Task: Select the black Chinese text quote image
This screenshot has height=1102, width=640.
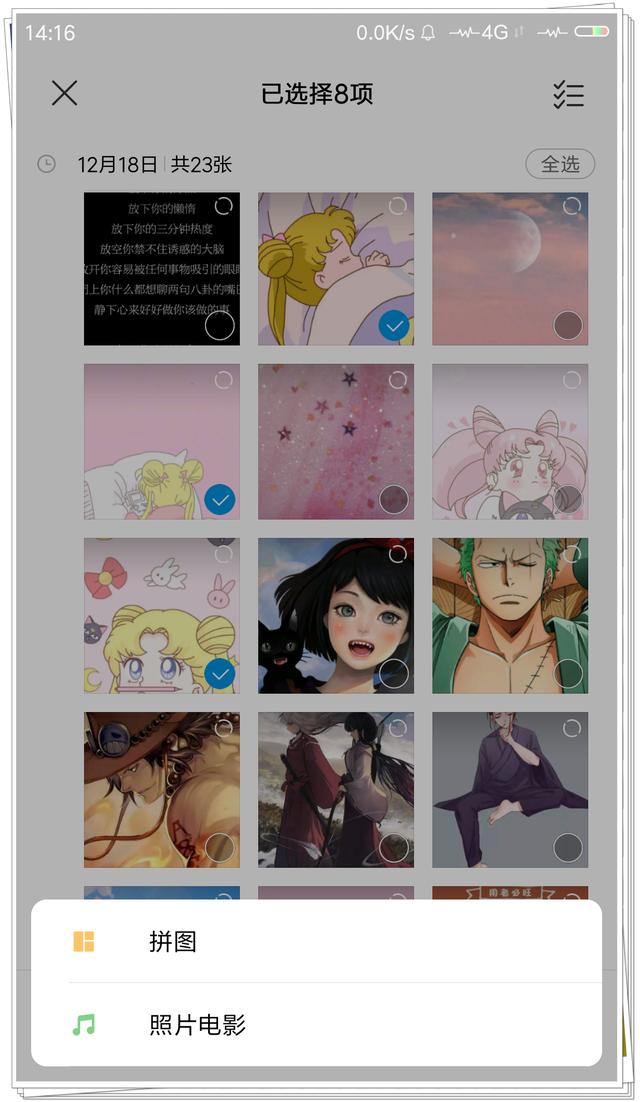Action: click(162, 269)
